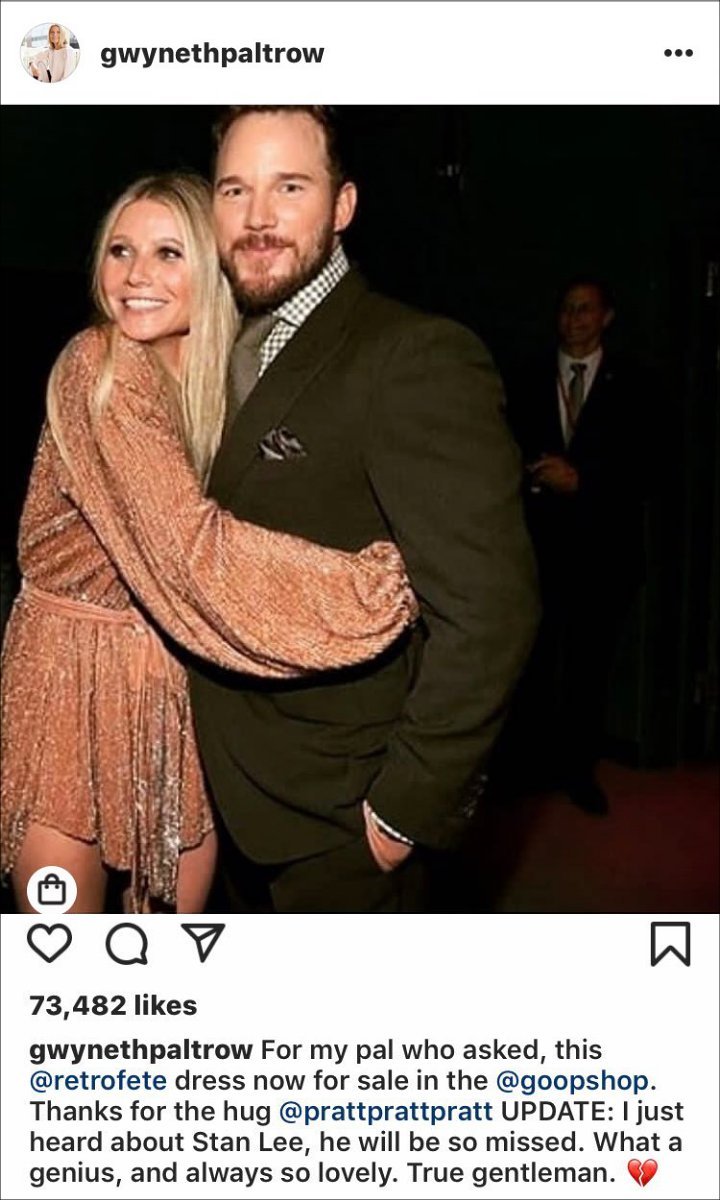Open the @goopshop mention in the caption
The width and height of the screenshot is (720, 1200).
(x=570, y=1081)
